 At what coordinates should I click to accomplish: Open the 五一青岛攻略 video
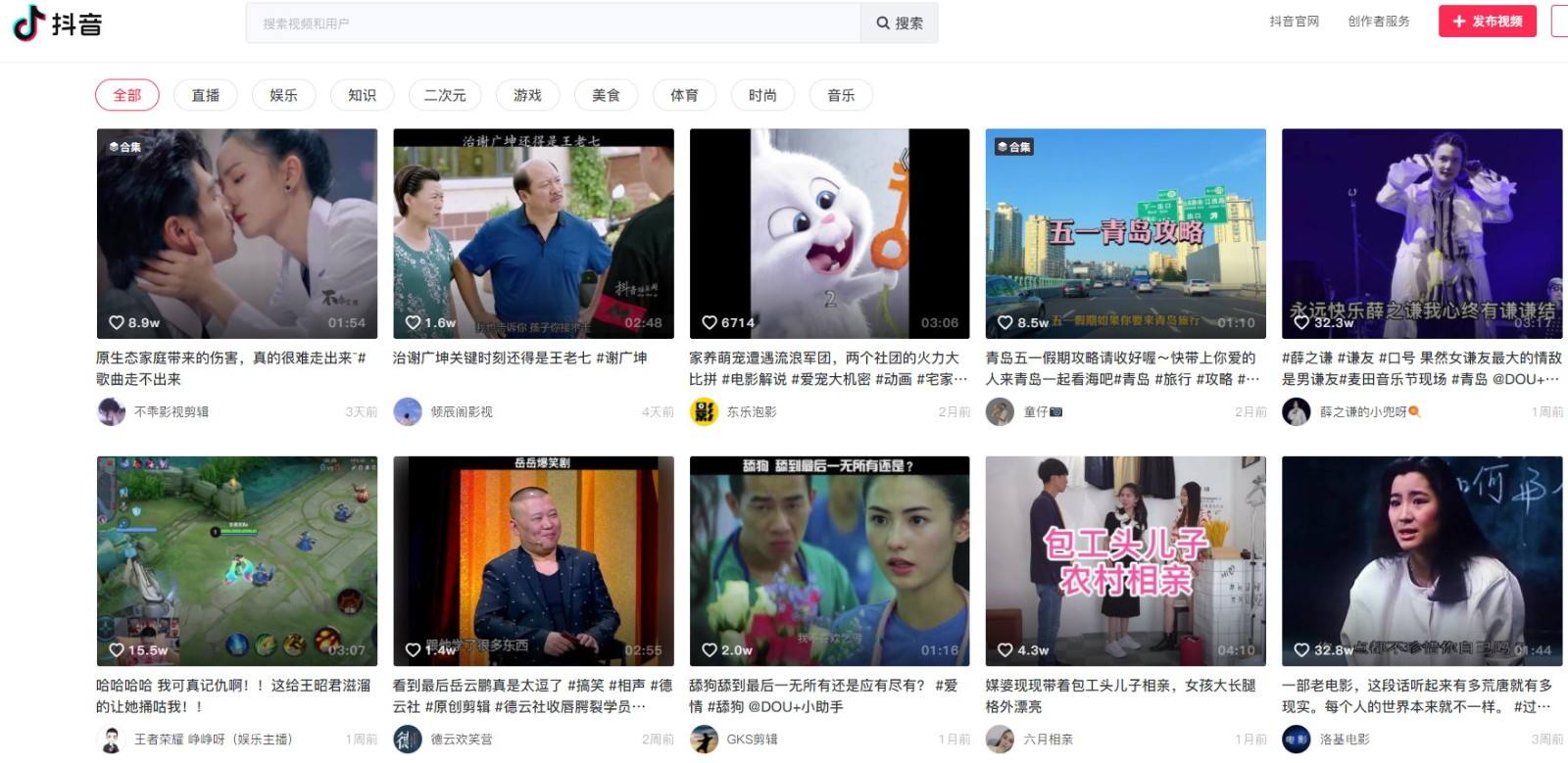(1125, 233)
